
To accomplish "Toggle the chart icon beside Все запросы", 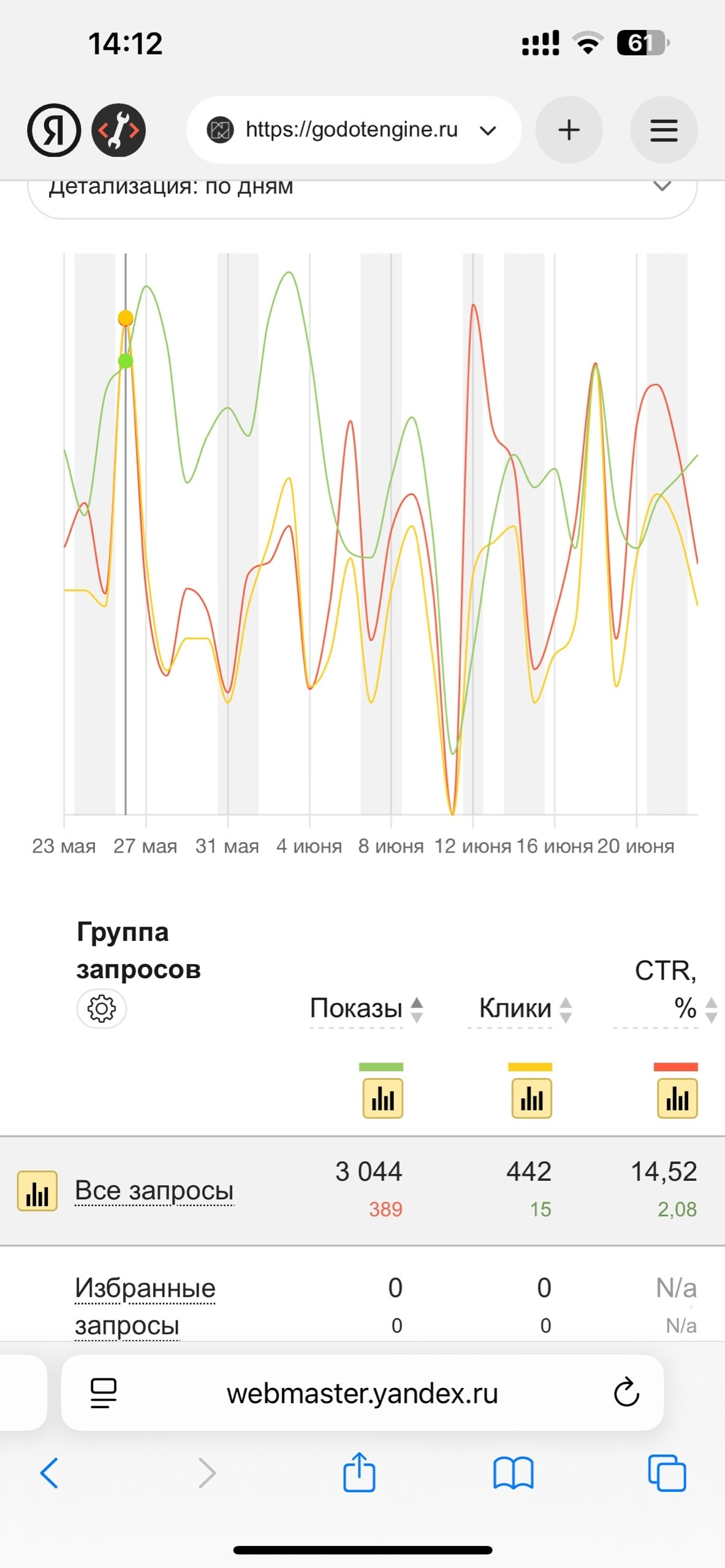I will click(x=37, y=1191).
